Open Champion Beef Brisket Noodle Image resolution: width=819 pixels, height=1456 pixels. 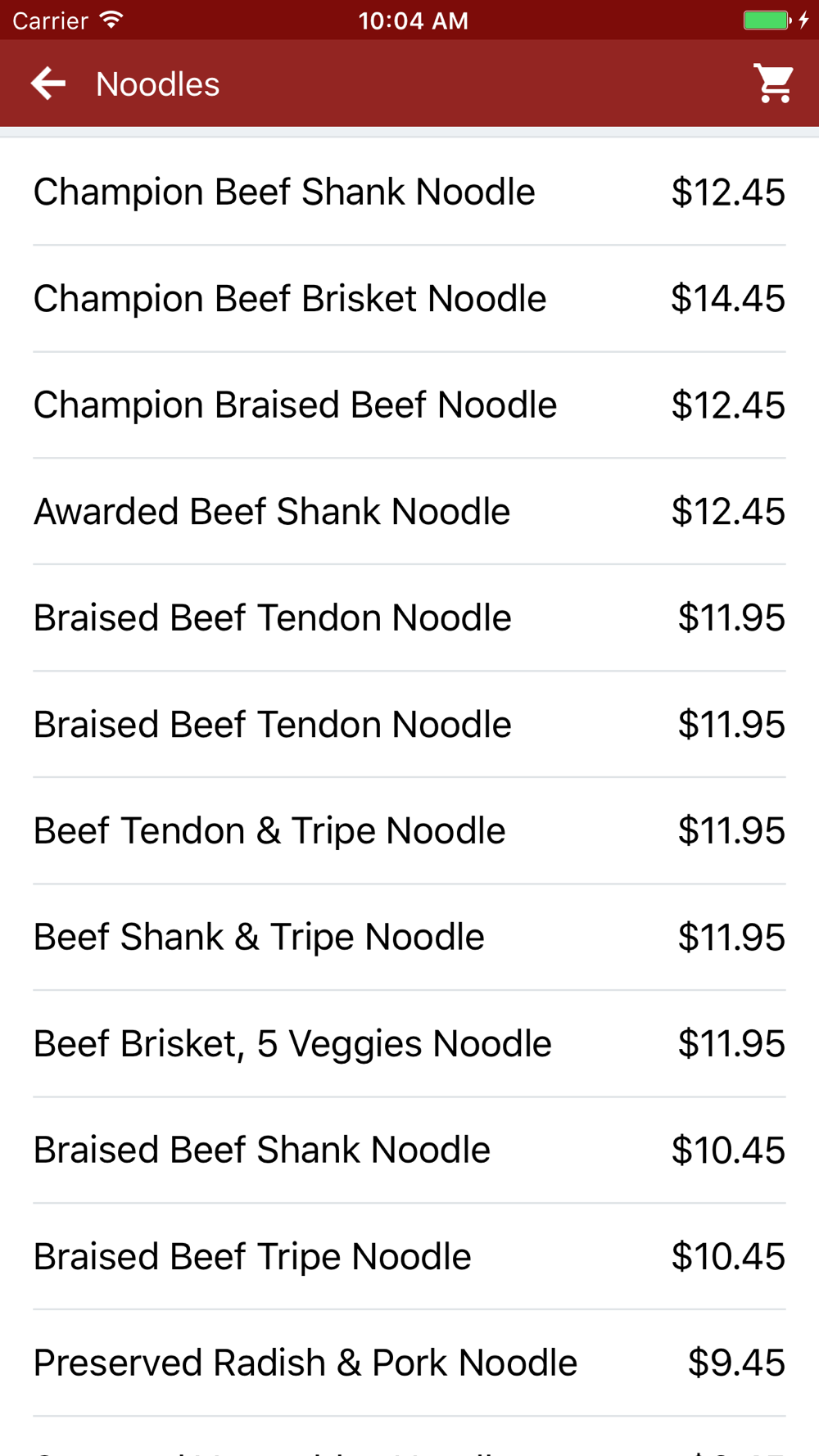point(409,299)
